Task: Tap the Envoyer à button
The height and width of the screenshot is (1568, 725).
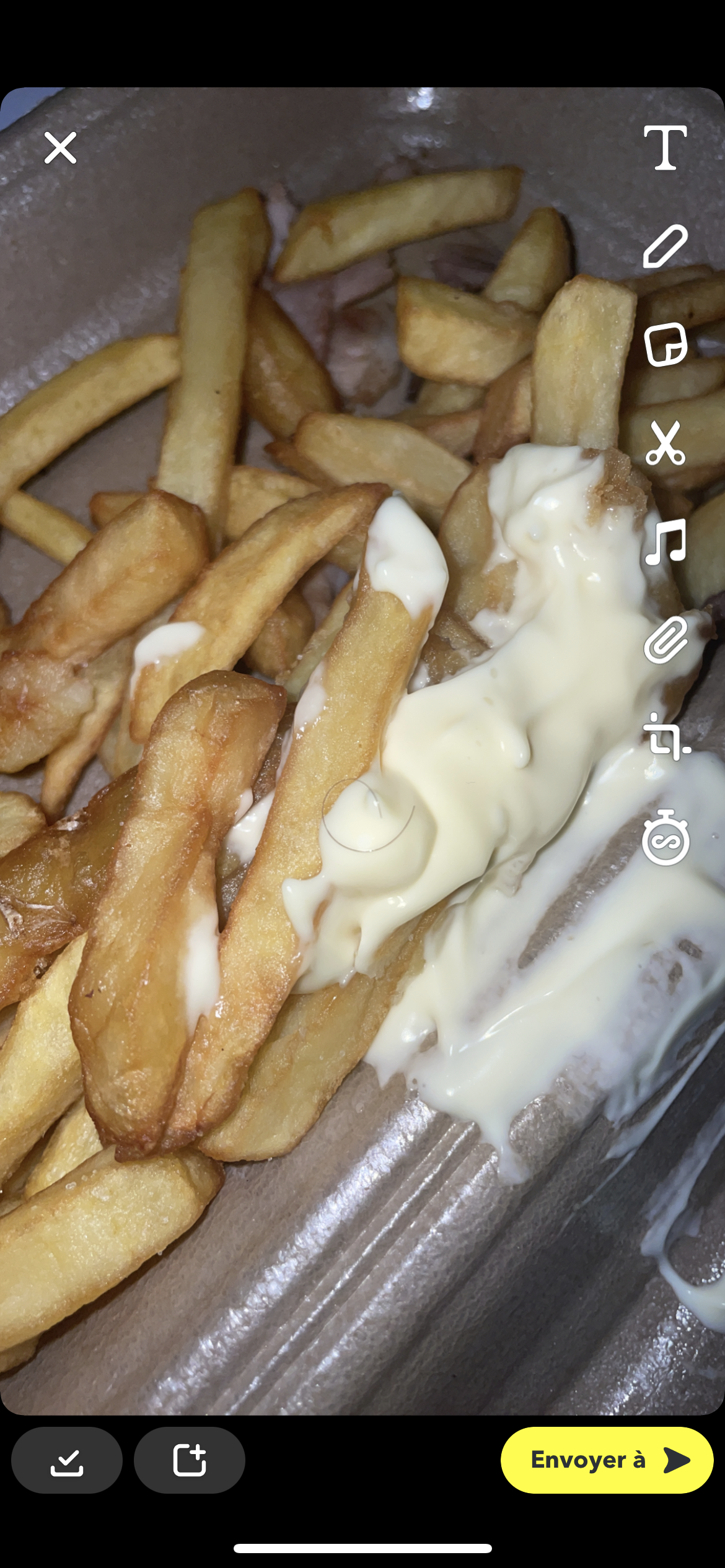Action: (x=607, y=1460)
